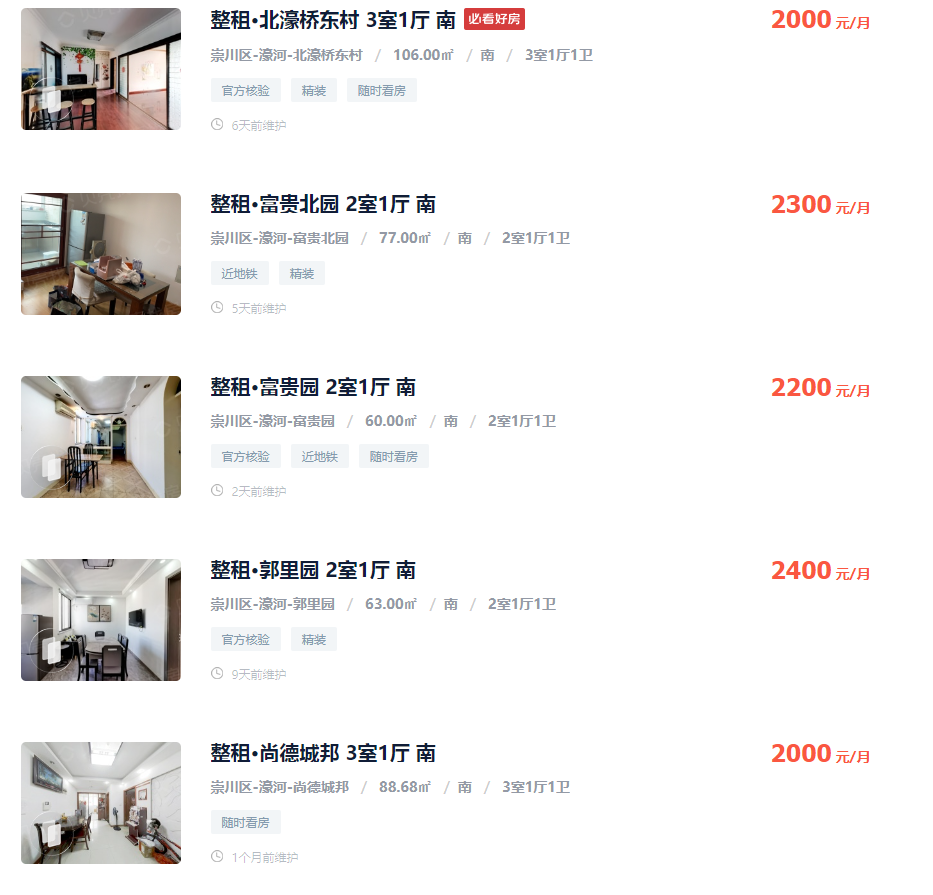Image resolution: width=933 pixels, height=895 pixels.
Task: View the 富贵园 listing photo
Action: 101,437
